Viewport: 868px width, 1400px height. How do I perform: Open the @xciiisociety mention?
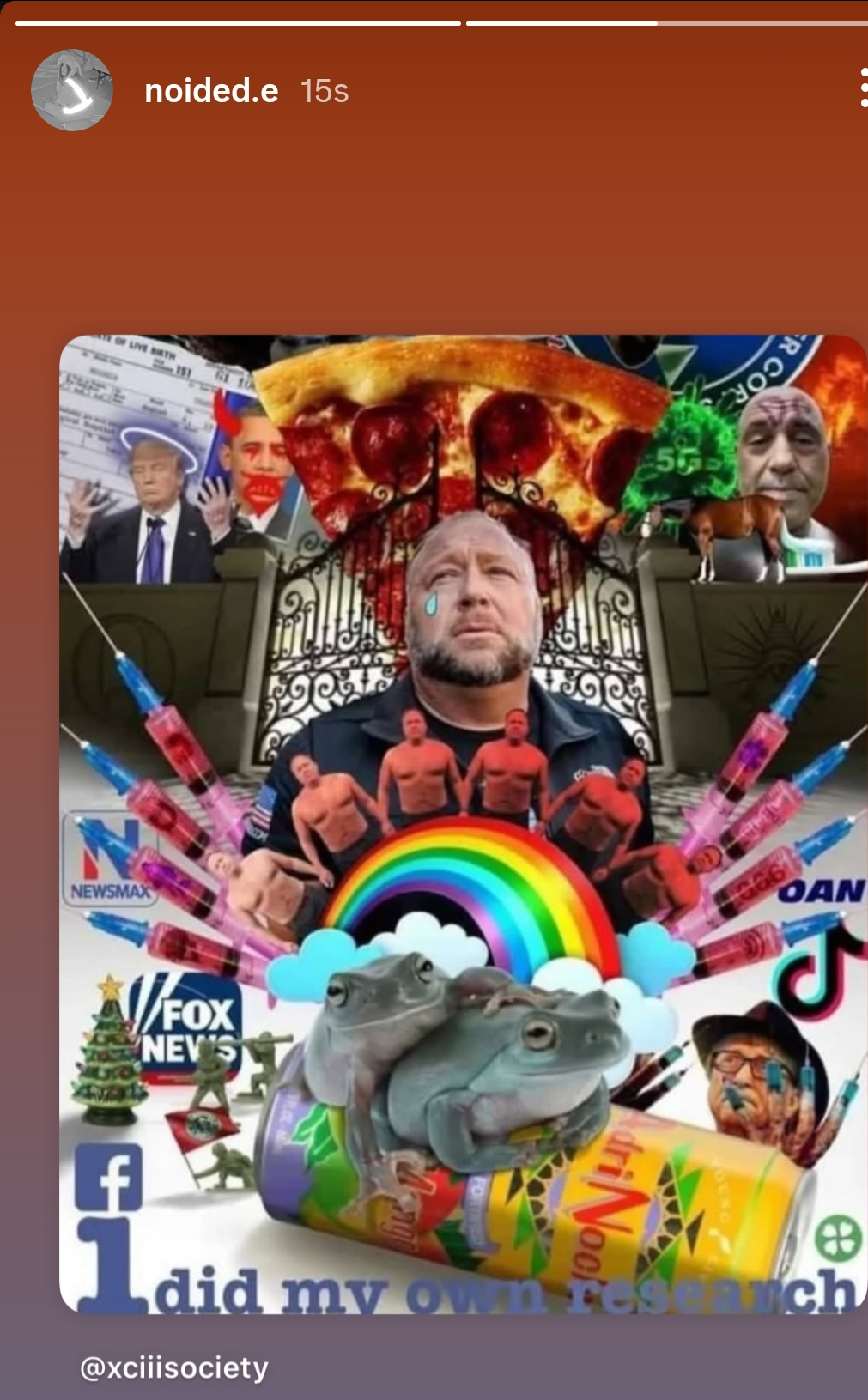pos(174,1367)
